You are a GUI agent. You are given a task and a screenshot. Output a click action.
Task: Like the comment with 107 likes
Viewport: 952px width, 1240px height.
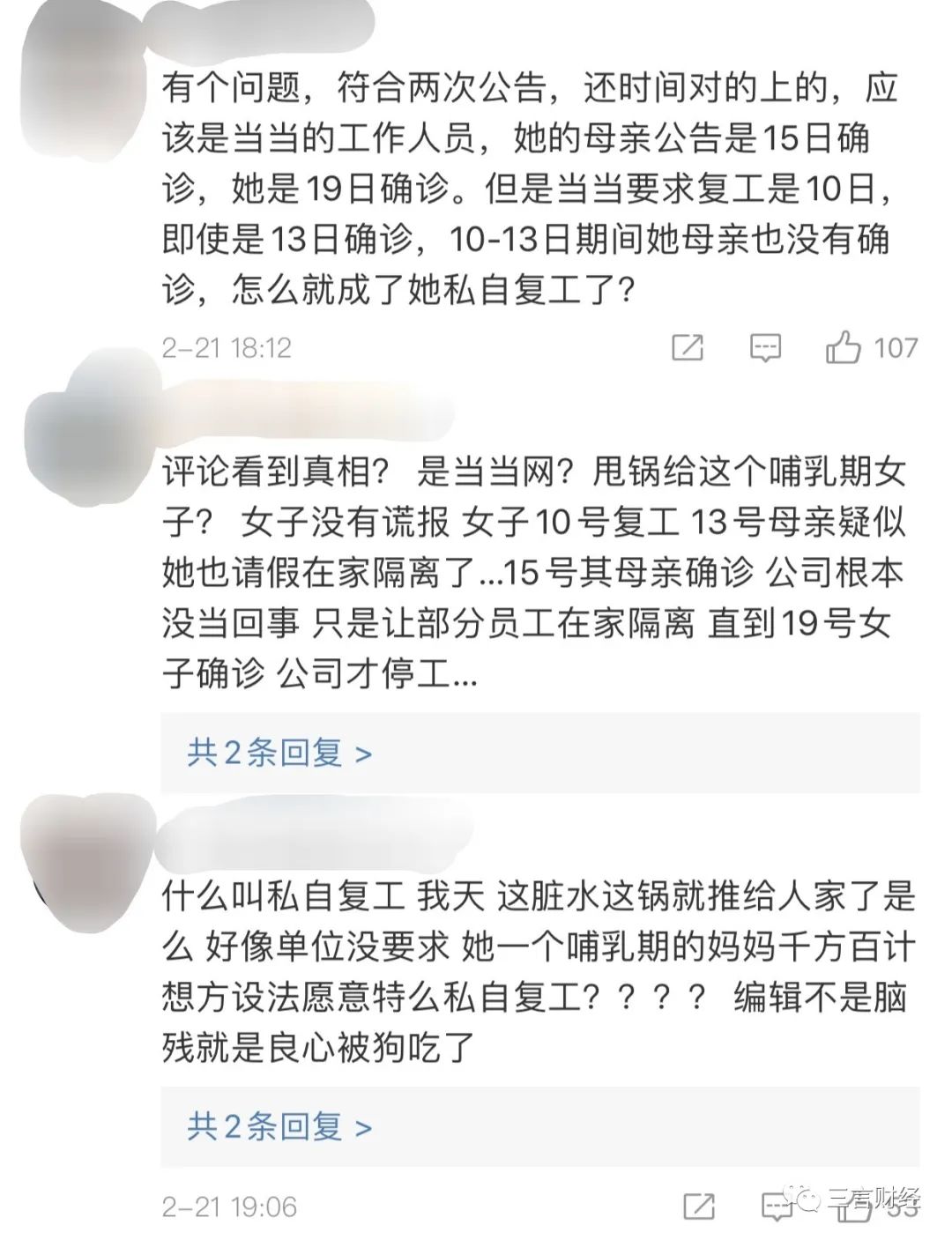844,348
